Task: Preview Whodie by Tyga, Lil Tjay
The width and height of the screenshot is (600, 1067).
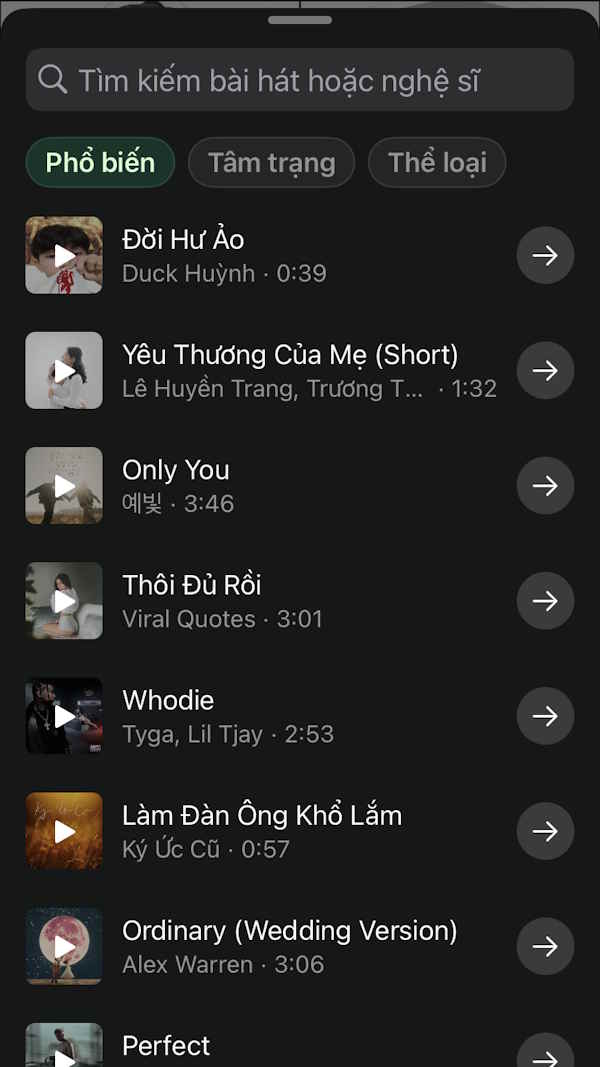Action: pos(64,716)
